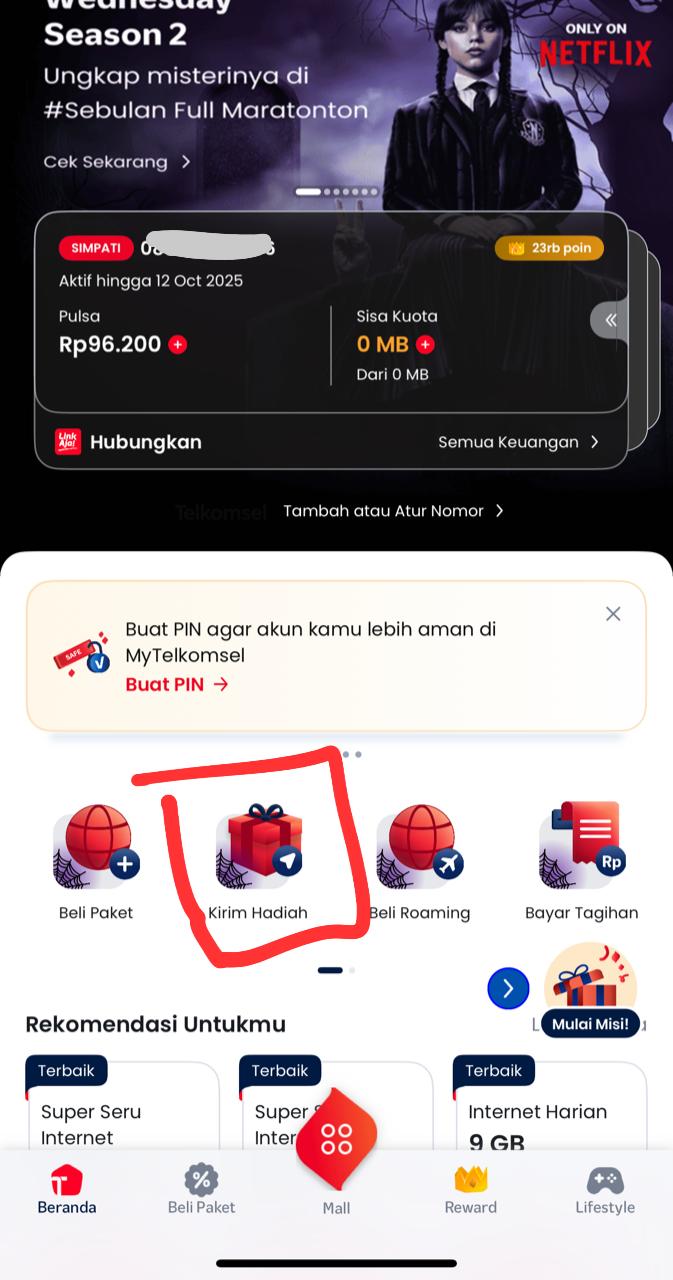Screen dimensions: 673x1280
Task: Open the Internet Harian 9 GB card
Action: tap(549, 1110)
